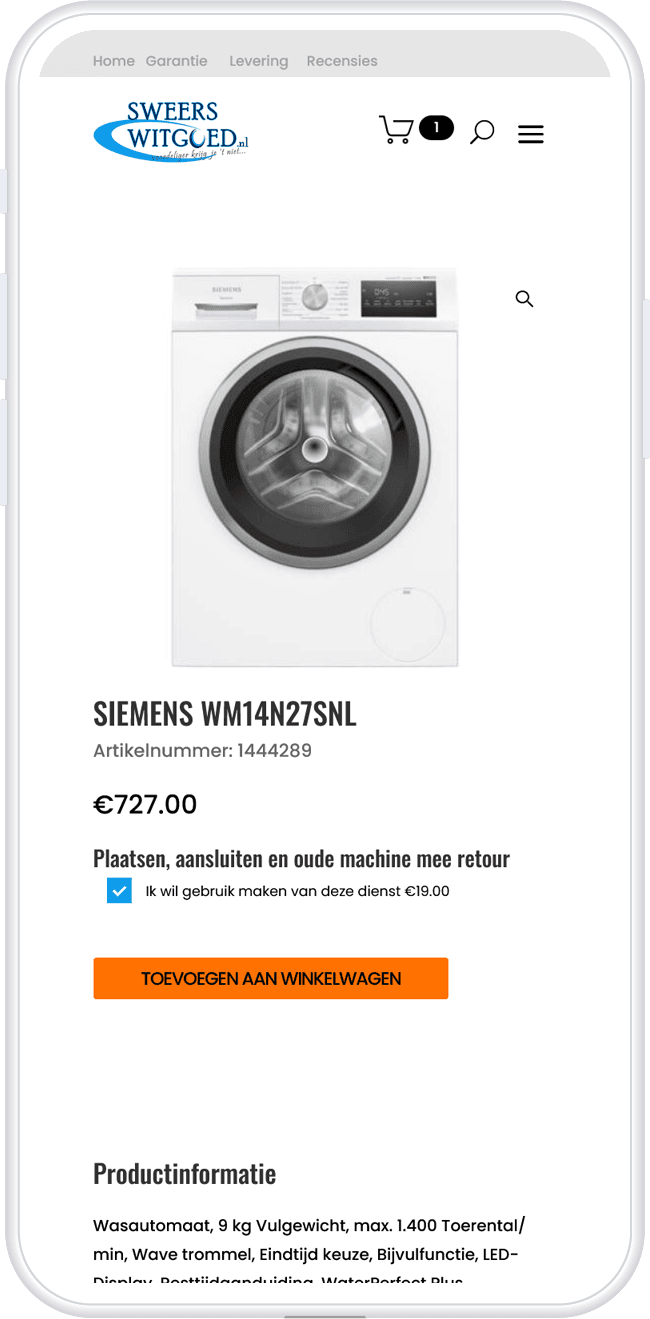Uncheck the installation service checkbox
The image size is (650, 1319).
(x=119, y=890)
